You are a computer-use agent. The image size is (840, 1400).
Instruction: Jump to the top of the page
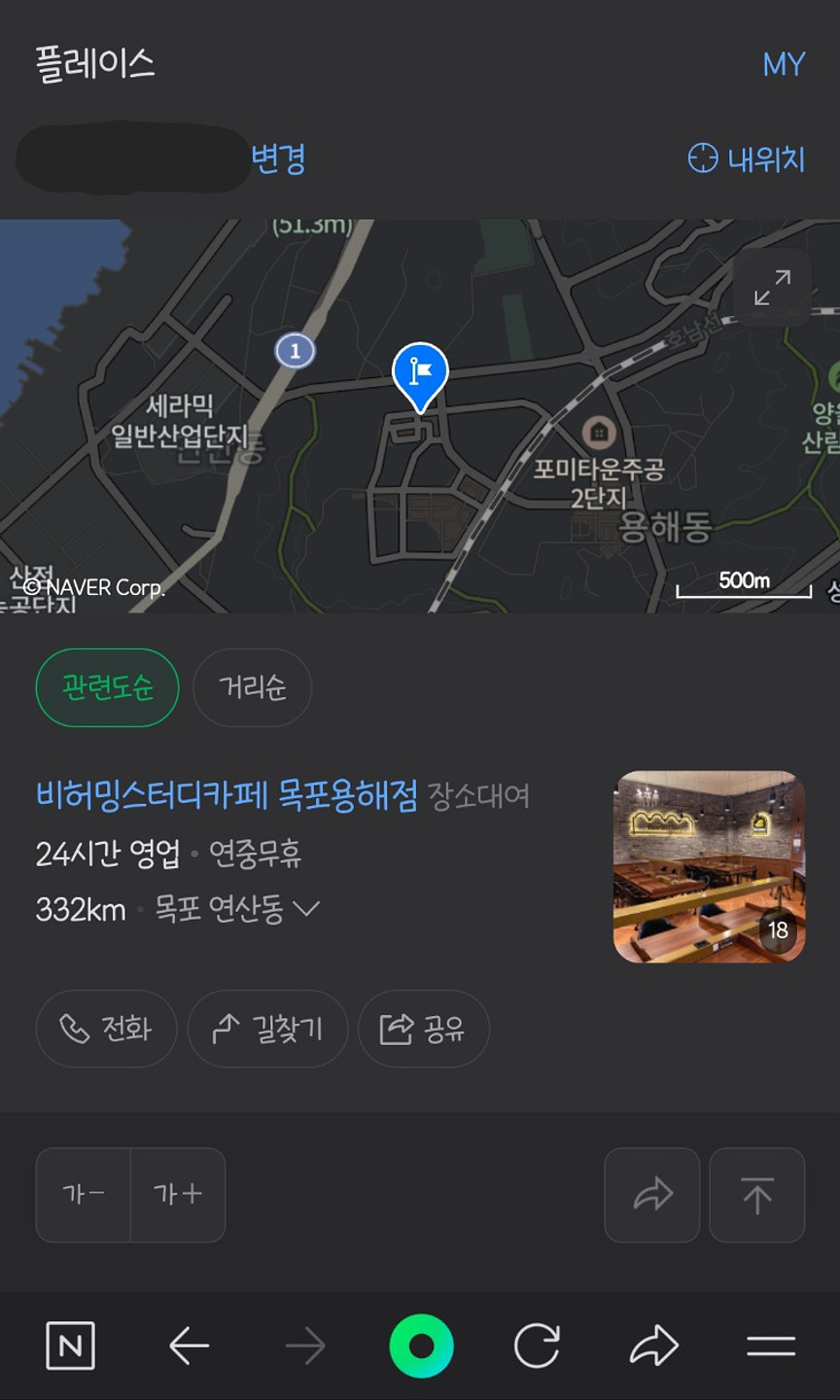point(756,1195)
